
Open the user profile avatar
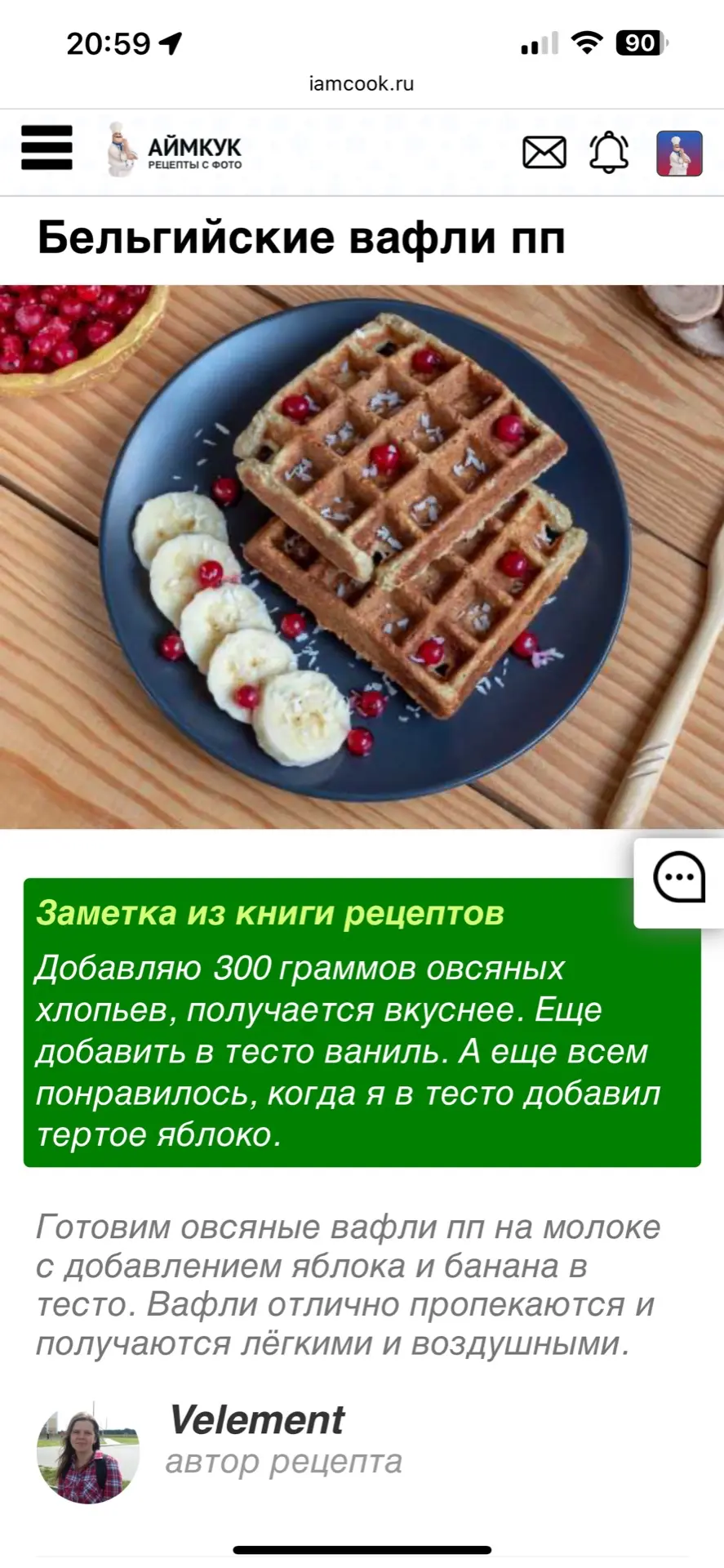[679, 154]
